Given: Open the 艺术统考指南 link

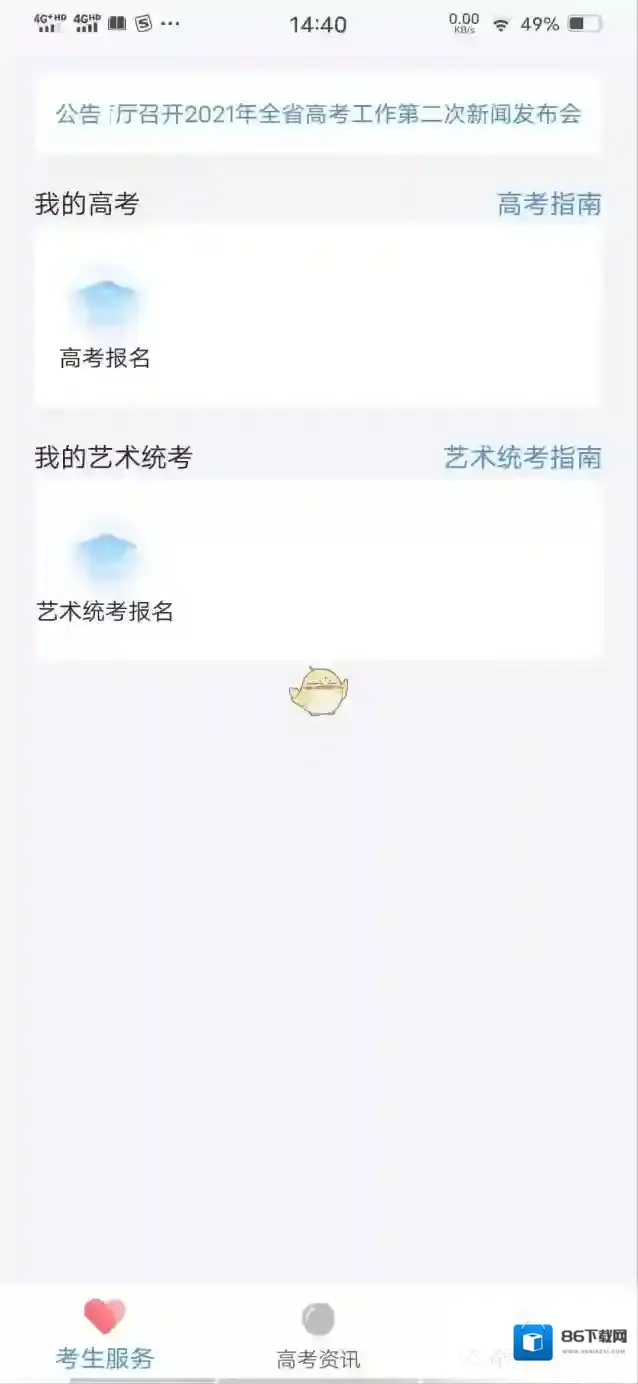Looking at the screenshot, I should [522, 458].
